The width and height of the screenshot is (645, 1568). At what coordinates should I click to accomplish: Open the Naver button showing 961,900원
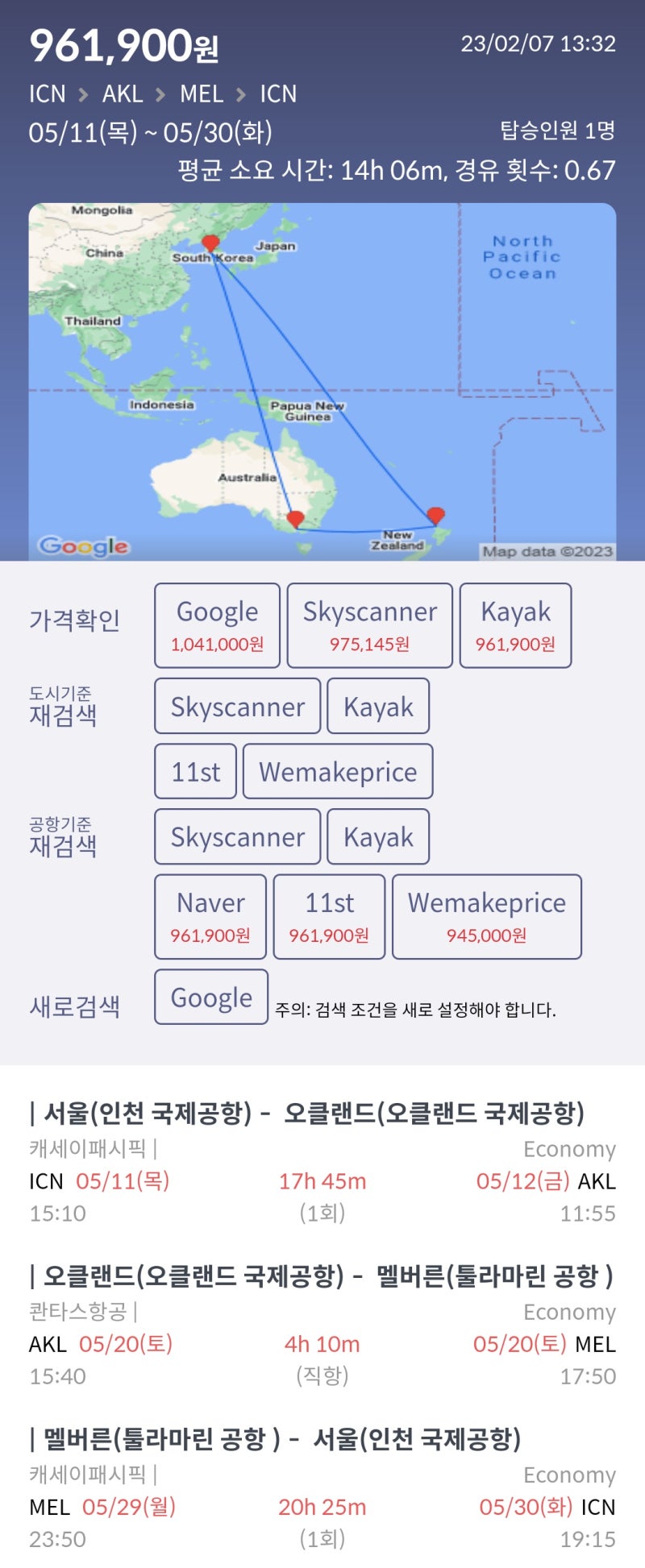(x=210, y=916)
